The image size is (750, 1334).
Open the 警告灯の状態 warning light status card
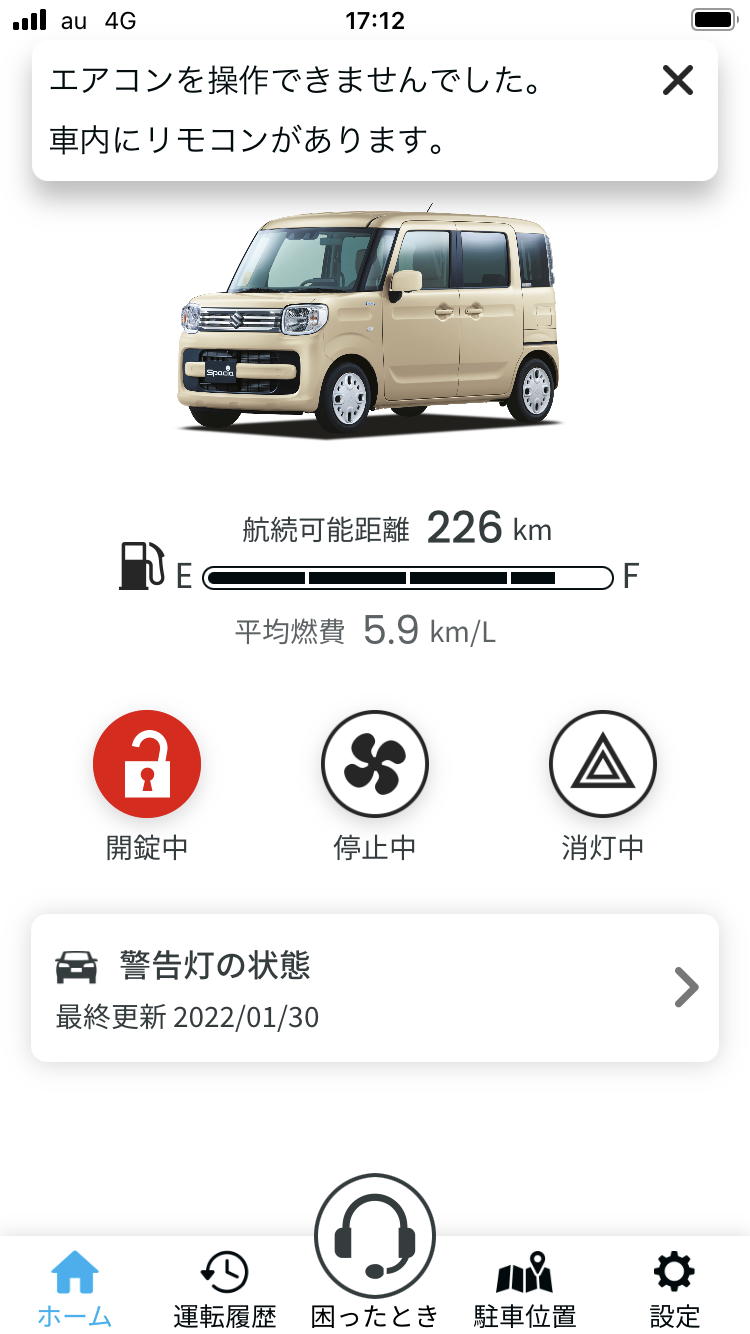(375, 987)
